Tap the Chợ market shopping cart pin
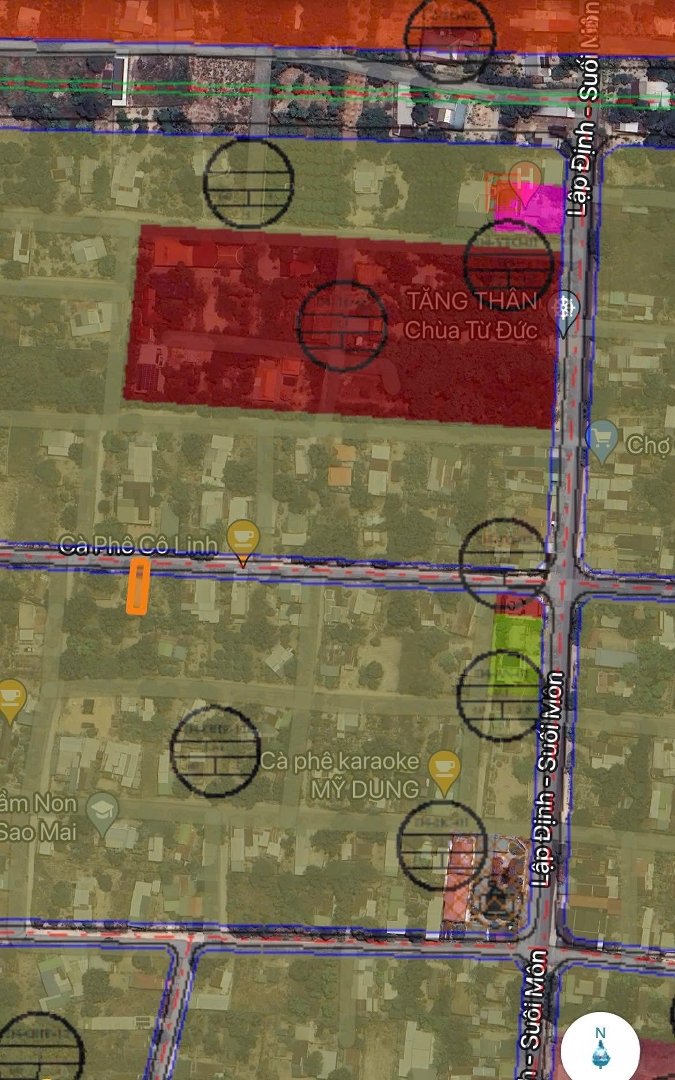The image size is (675, 1080). [603, 441]
